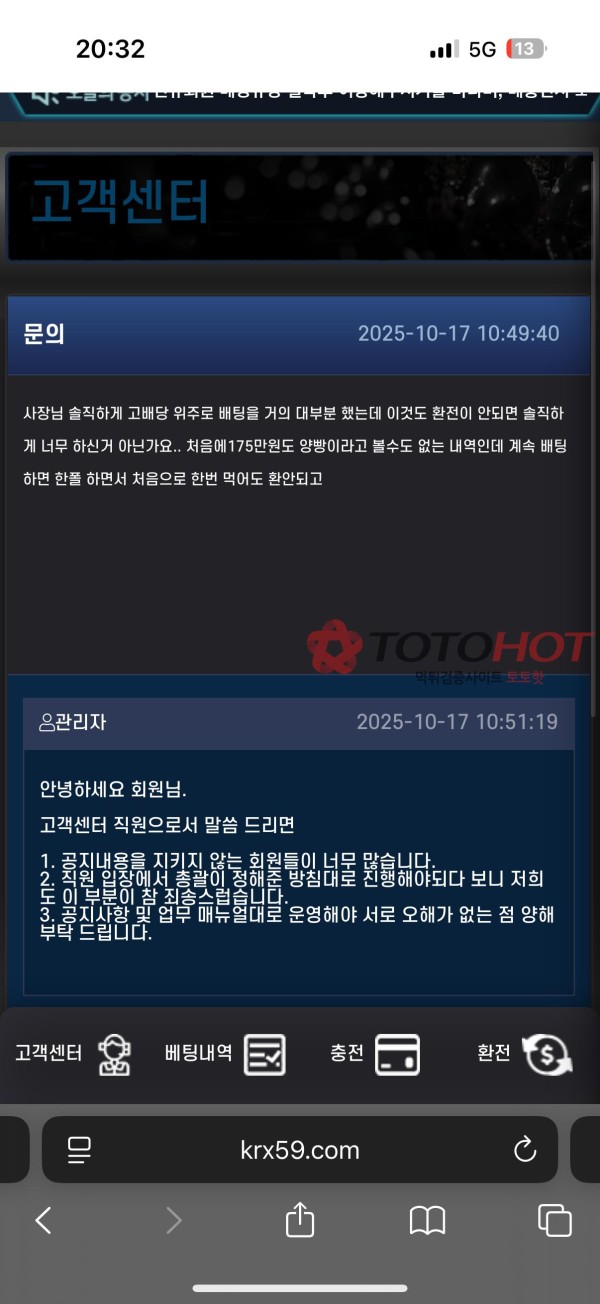Show all open Safari tabs
600x1304 pixels.
(554, 1220)
